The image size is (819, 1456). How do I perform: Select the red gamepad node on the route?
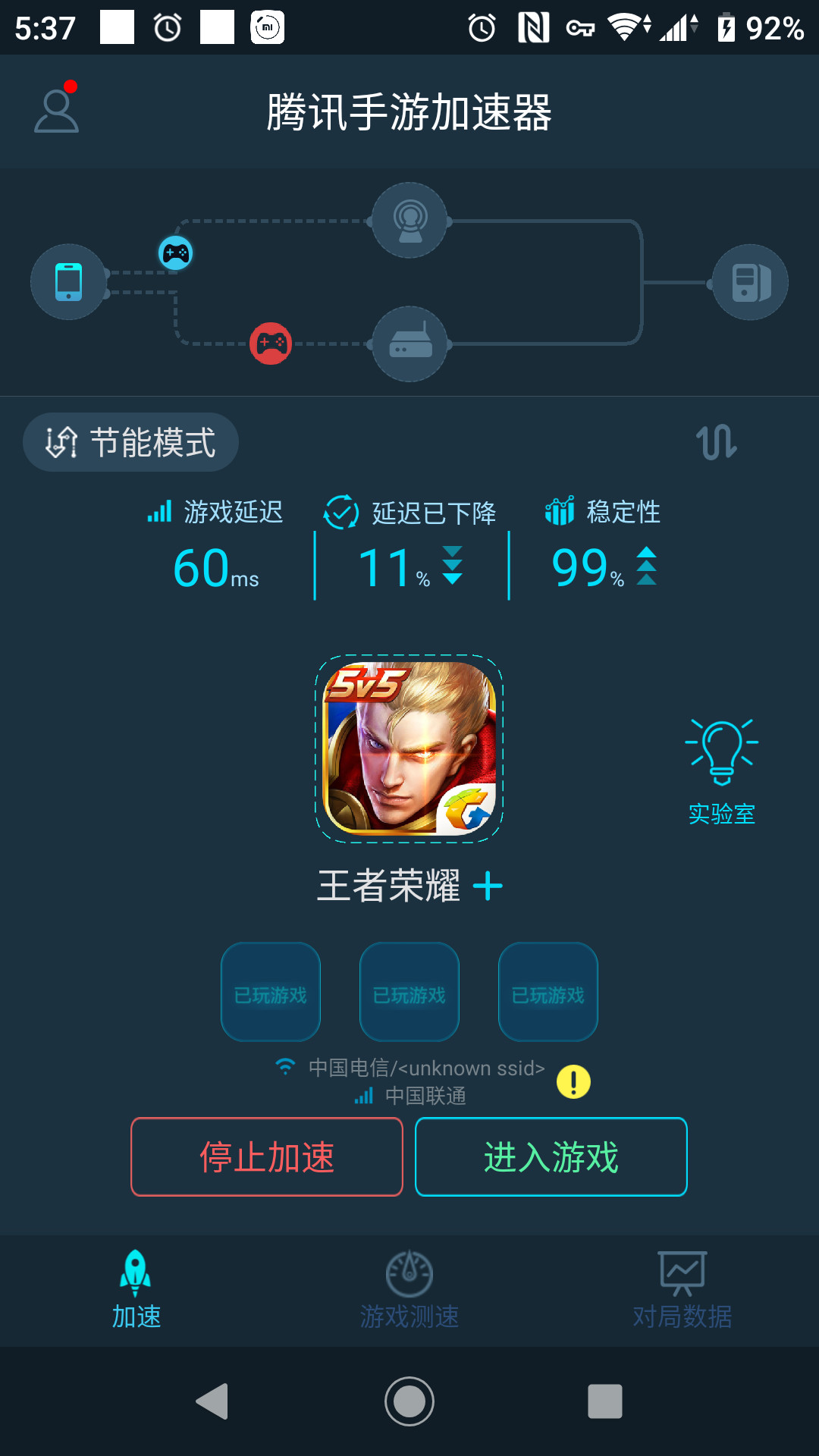point(271,343)
